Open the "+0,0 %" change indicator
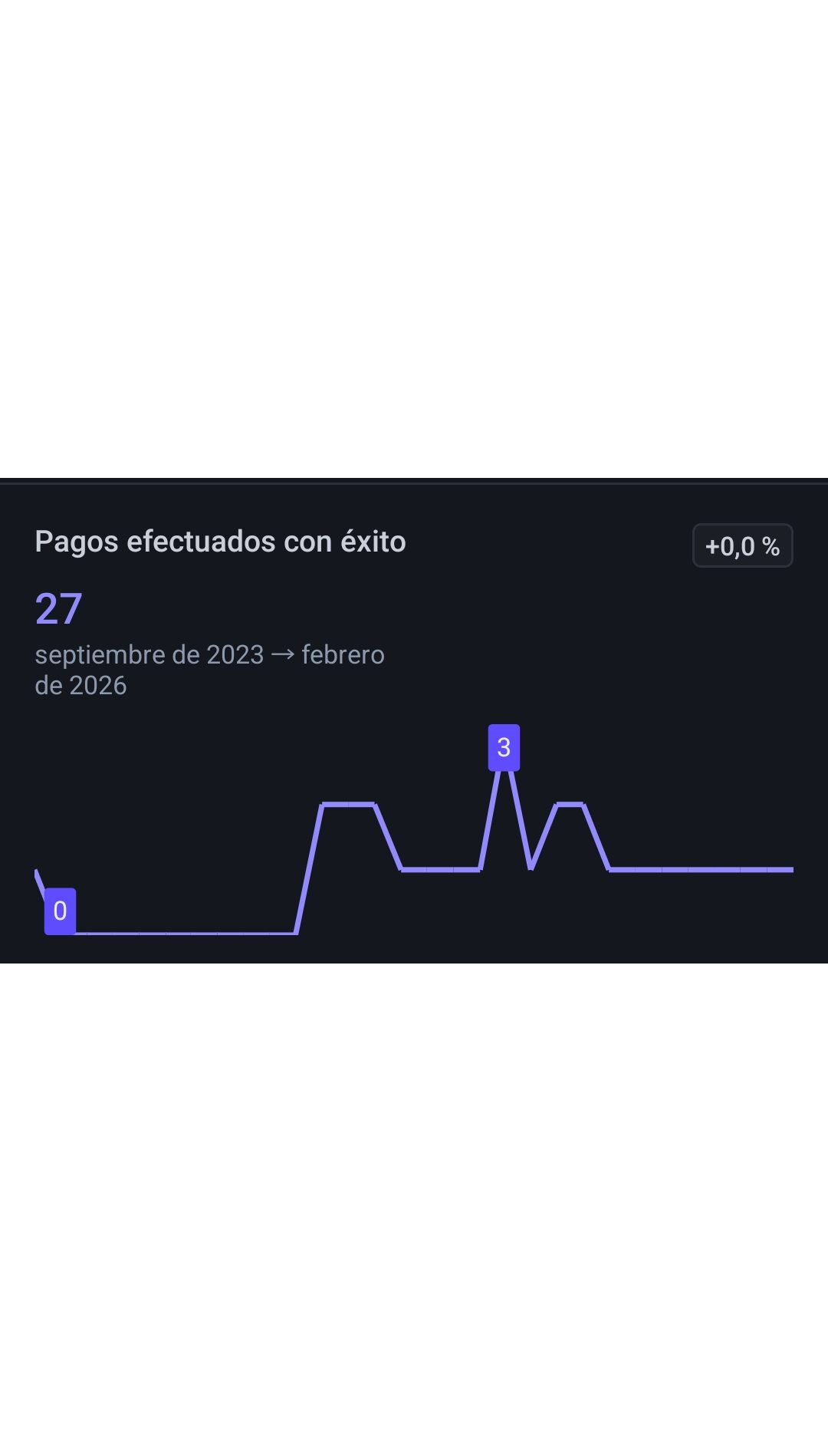 click(741, 545)
